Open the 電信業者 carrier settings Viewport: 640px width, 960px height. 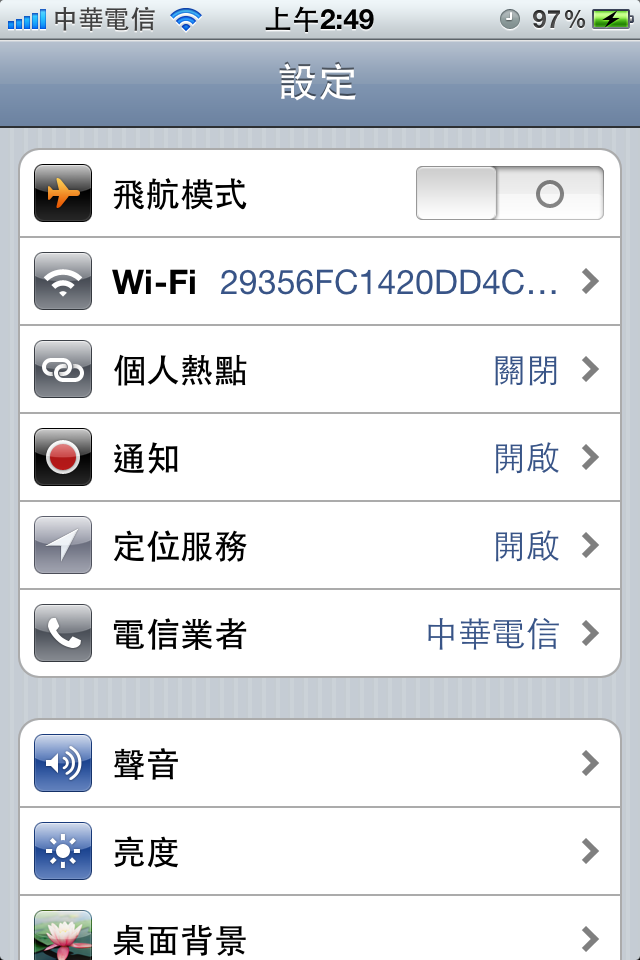(320, 634)
